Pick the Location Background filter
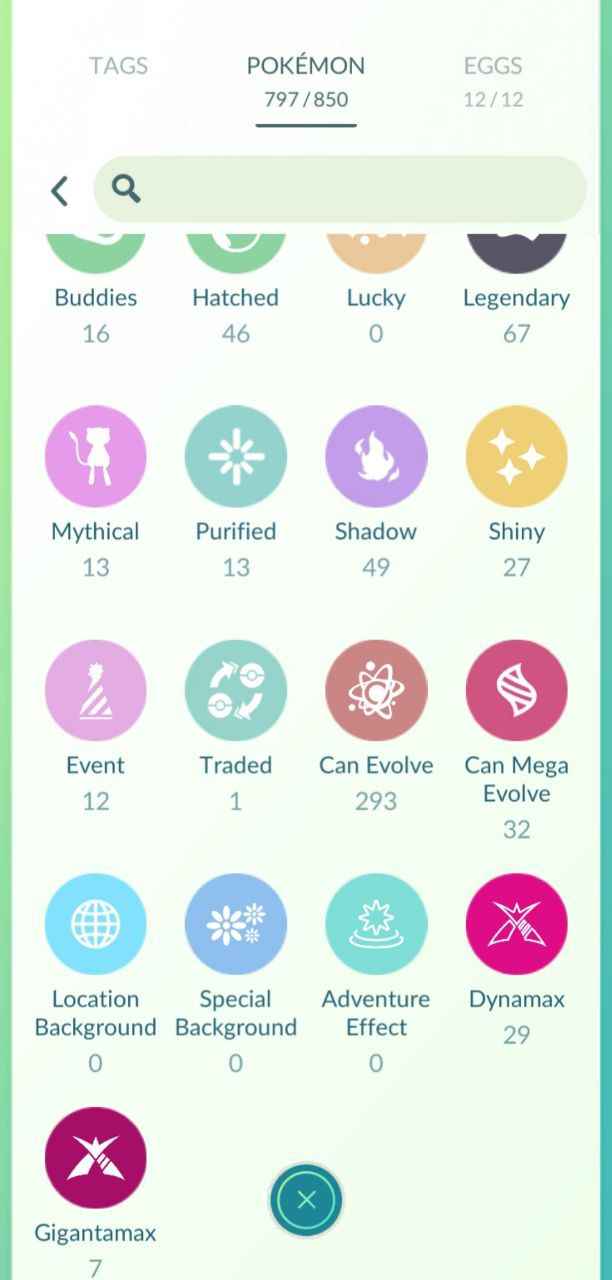The width and height of the screenshot is (612, 1280). (x=96, y=924)
